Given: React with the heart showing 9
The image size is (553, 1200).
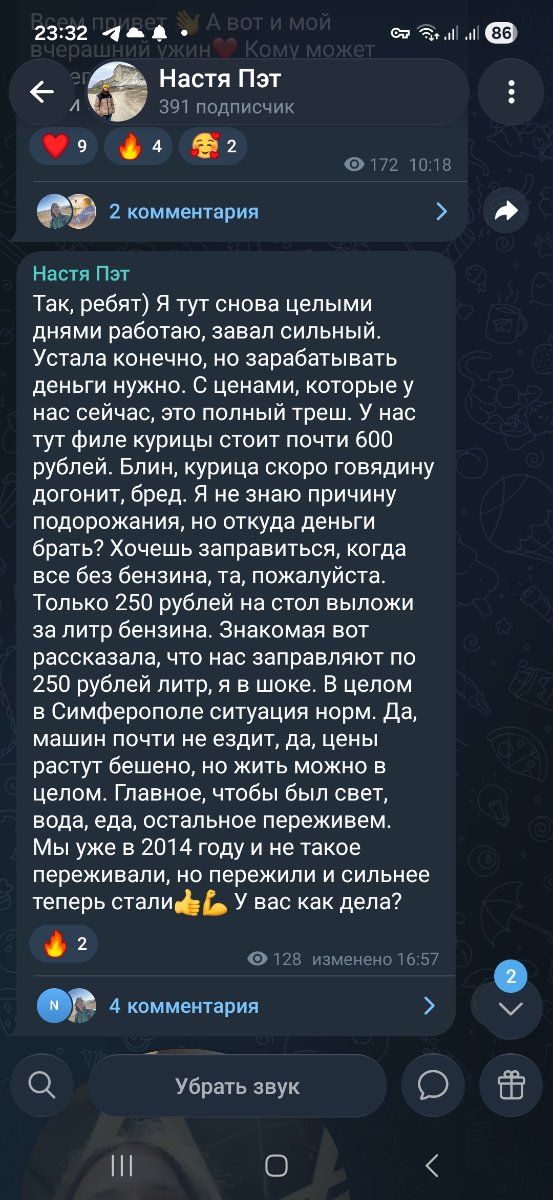Looking at the screenshot, I should [x=64, y=148].
